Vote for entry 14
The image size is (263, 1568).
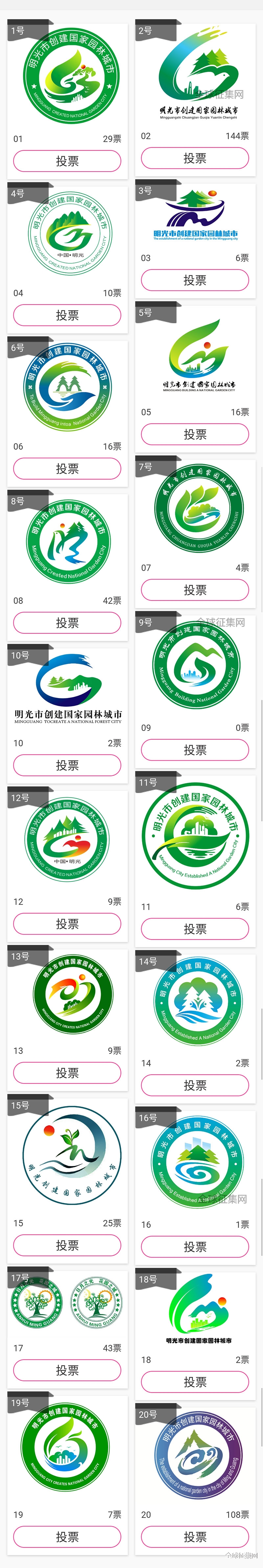coord(195,1085)
